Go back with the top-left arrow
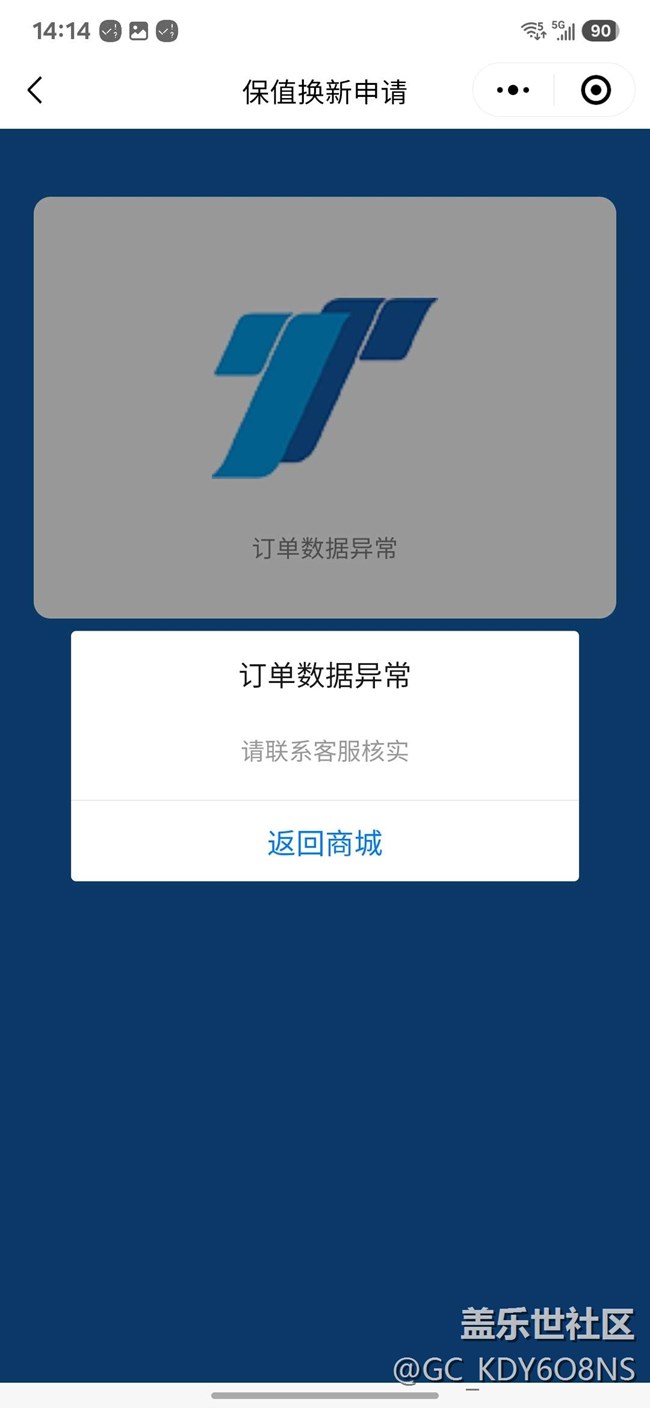This screenshot has height=1408, width=650. tap(35, 91)
